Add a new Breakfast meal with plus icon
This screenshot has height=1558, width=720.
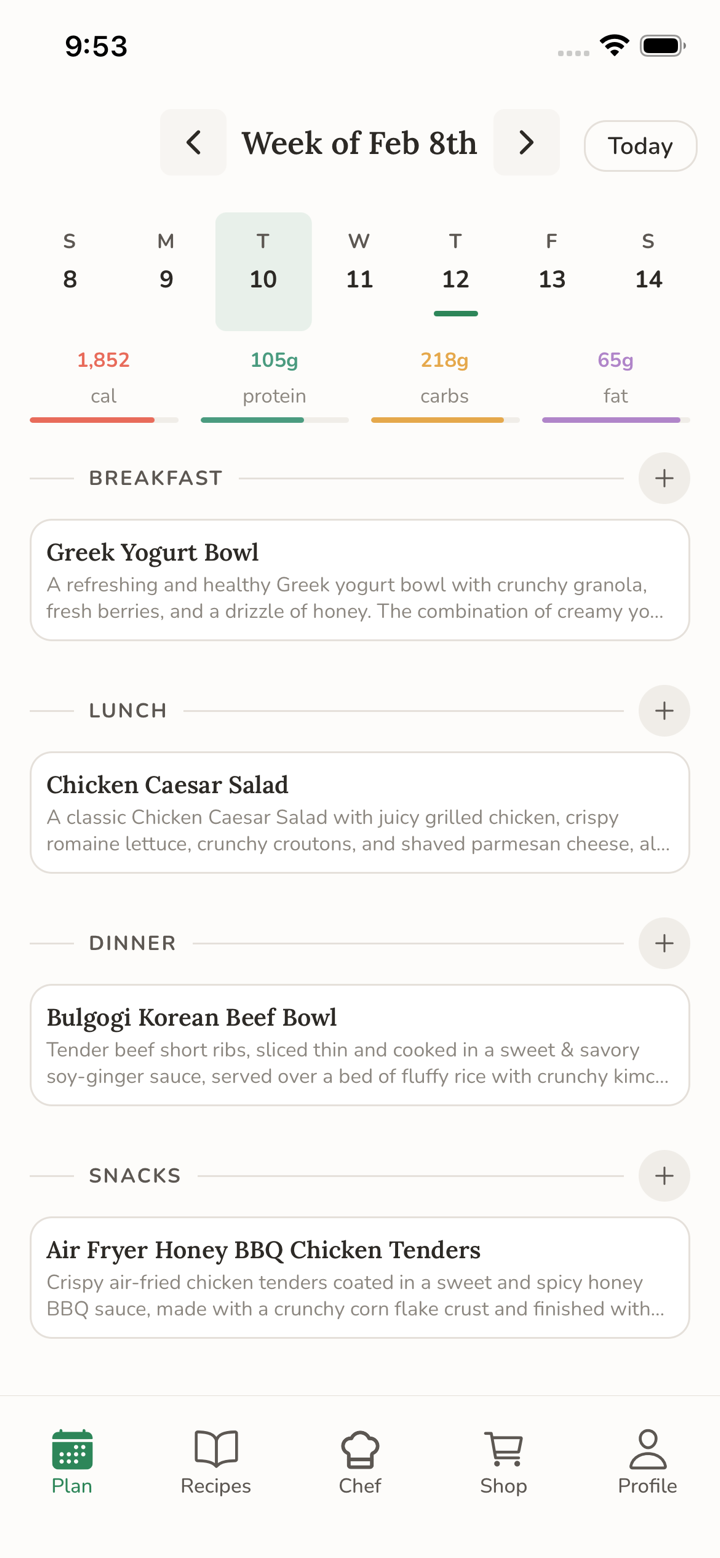click(664, 478)
